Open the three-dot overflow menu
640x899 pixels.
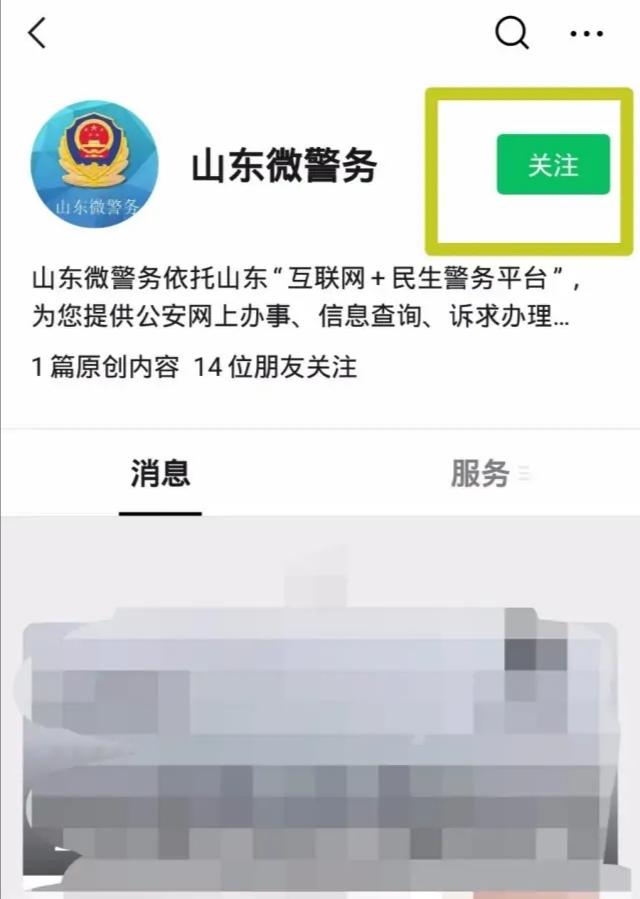click(x=586, y=34)
